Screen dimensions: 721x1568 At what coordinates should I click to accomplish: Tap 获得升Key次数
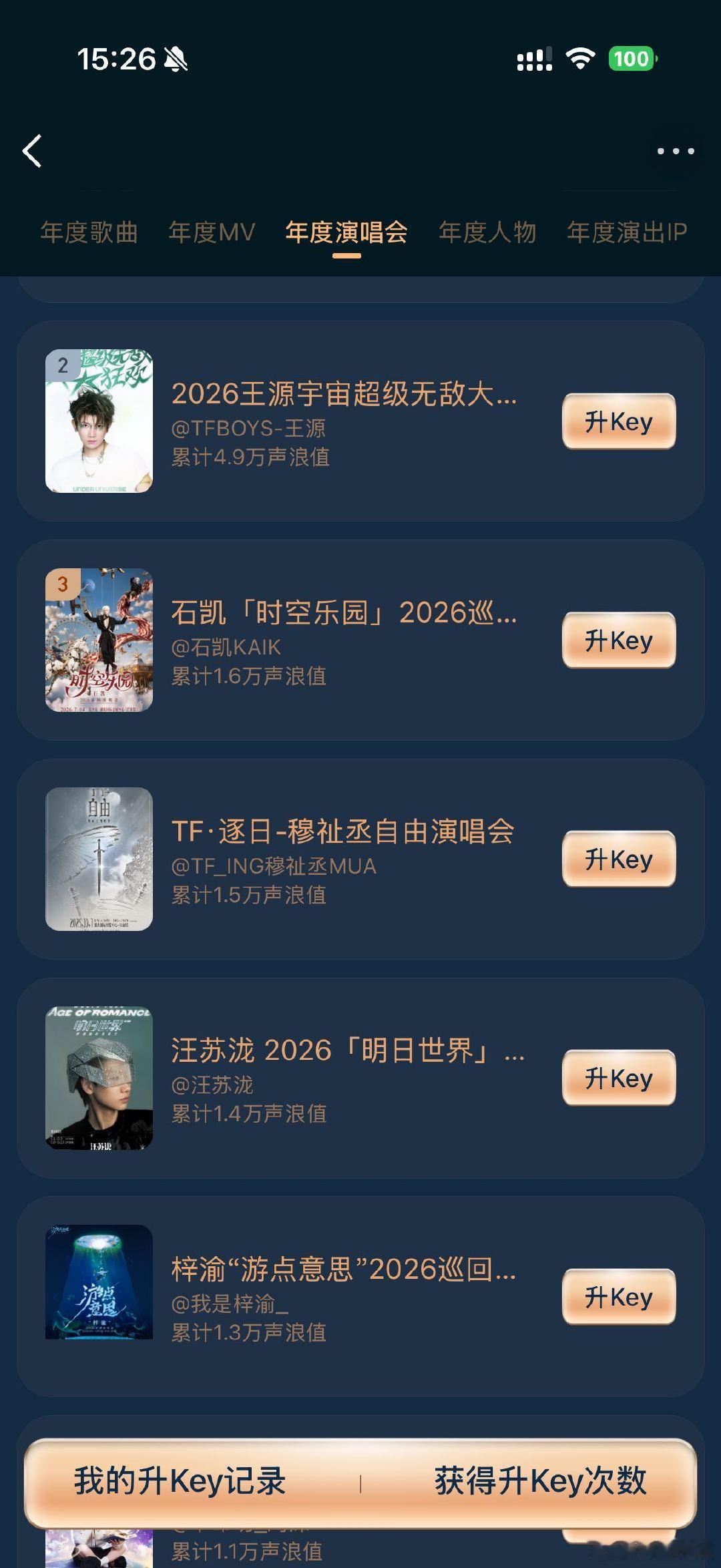pos(541,1481)
